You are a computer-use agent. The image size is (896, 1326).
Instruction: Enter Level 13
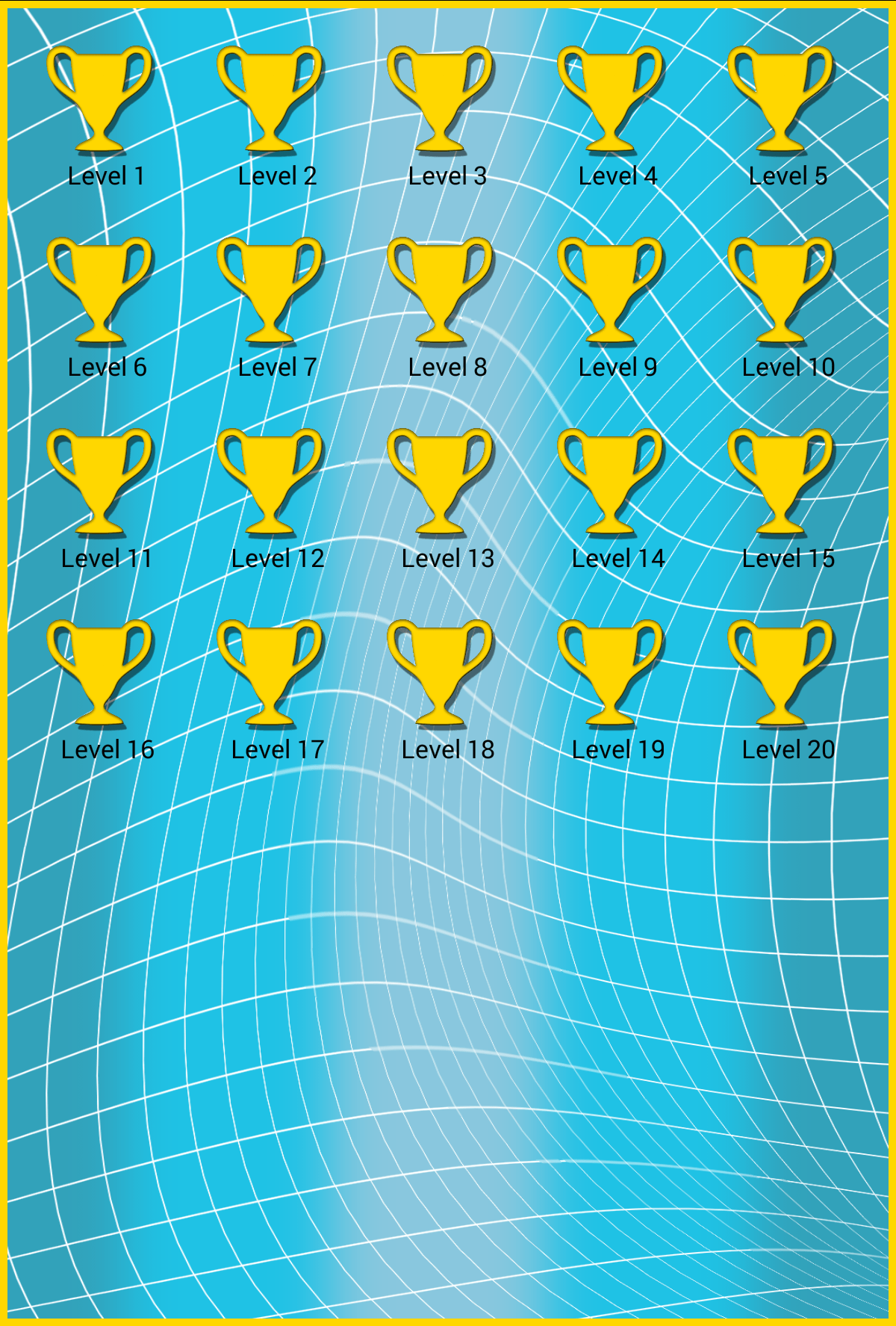[440, 483]
